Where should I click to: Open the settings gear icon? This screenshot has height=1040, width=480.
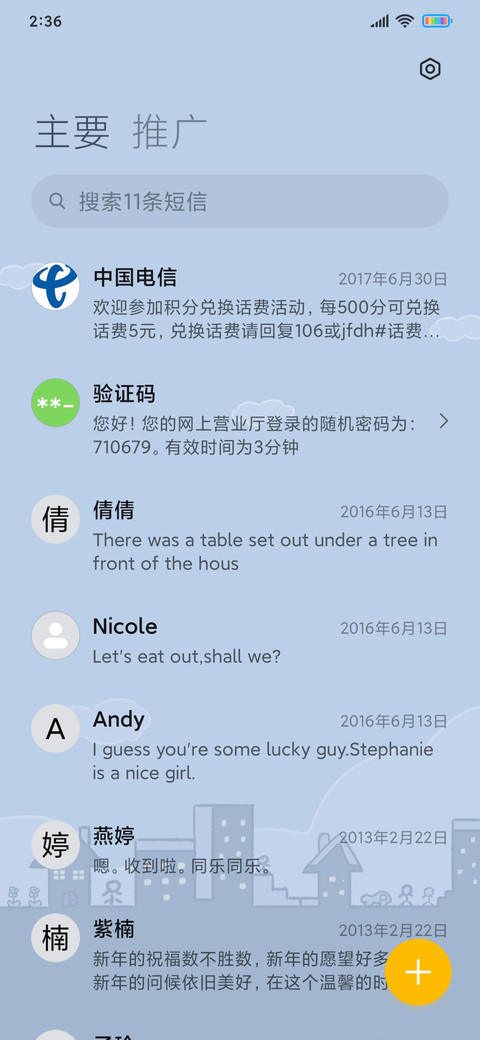(x=430, y=69)
